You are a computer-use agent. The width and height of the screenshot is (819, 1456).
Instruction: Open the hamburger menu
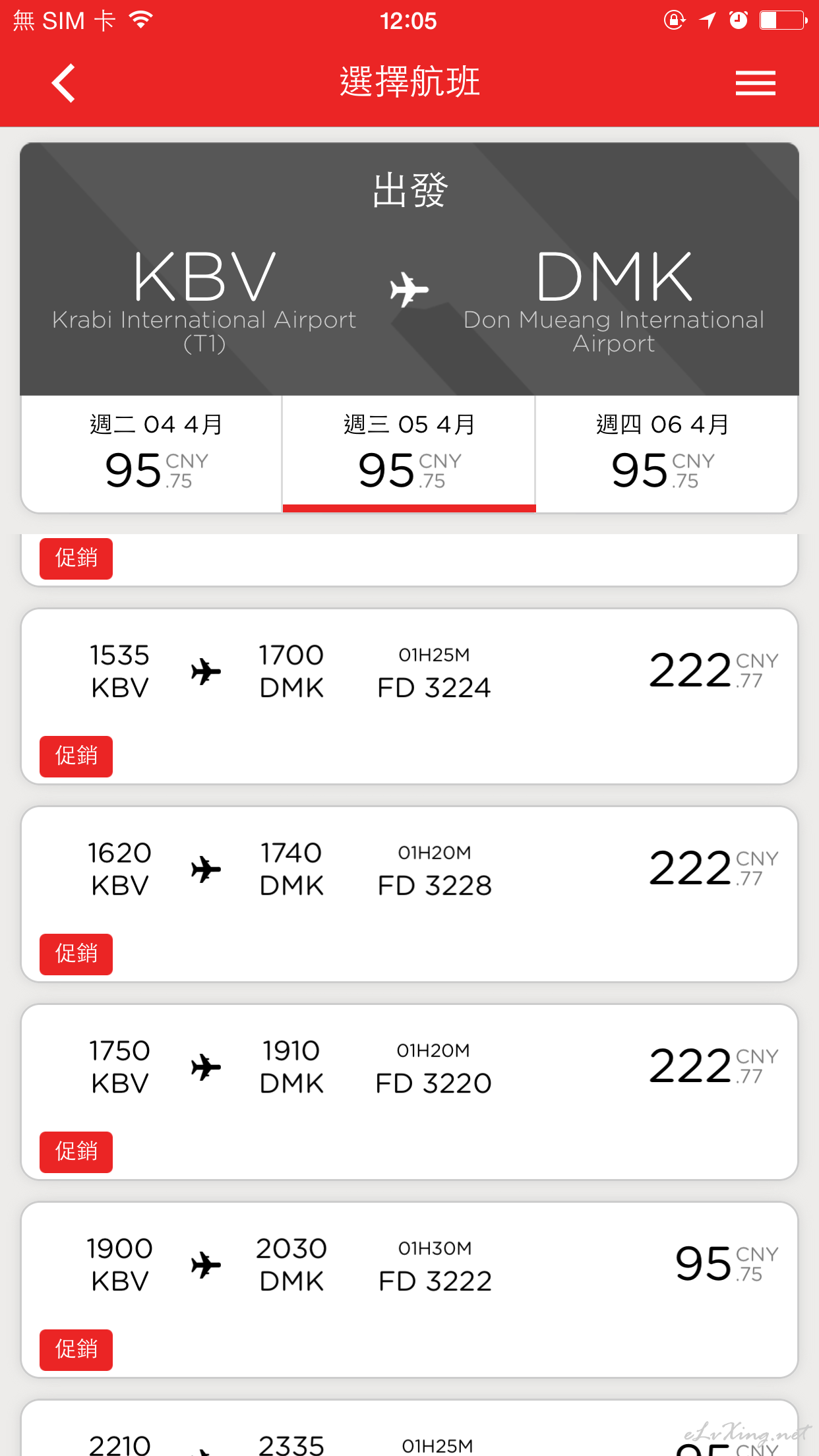tap(755, 83)
